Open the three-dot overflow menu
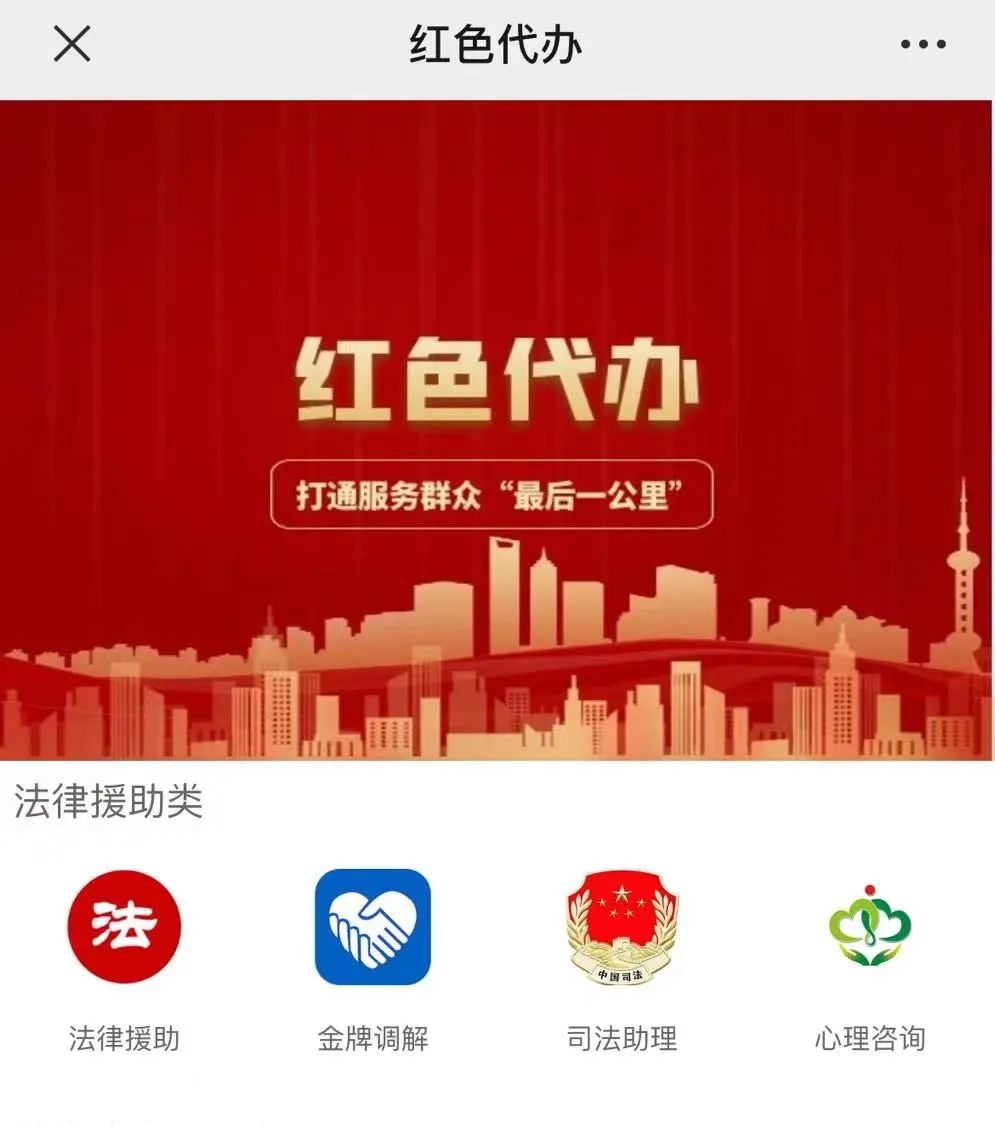Viewport: 995px width, 1125px height. (x=923, y=45)
